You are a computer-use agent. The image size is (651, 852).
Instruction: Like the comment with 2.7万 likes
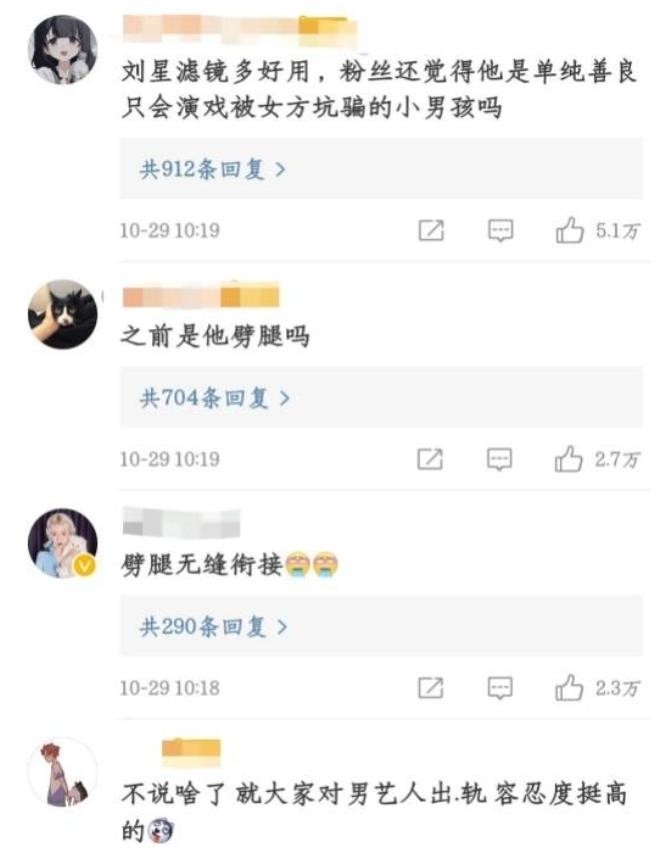[569, 460]
